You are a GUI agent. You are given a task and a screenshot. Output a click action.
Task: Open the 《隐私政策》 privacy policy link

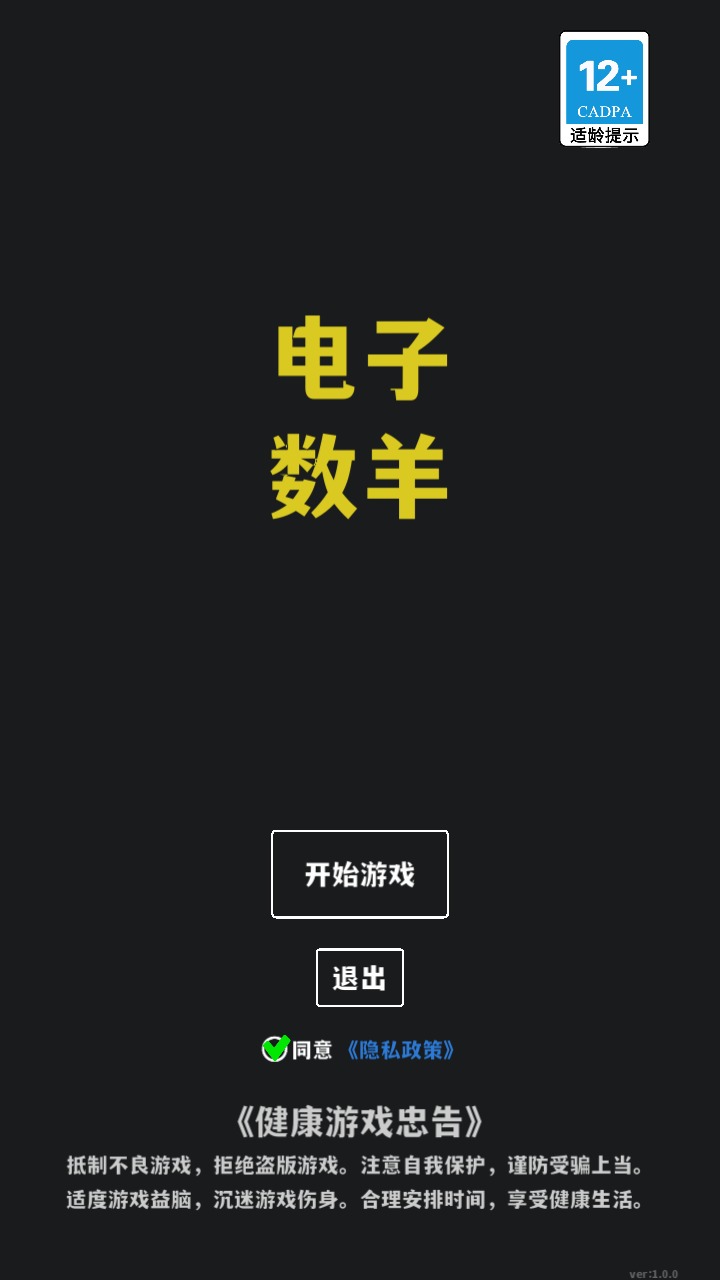[x=400, y=1050]
